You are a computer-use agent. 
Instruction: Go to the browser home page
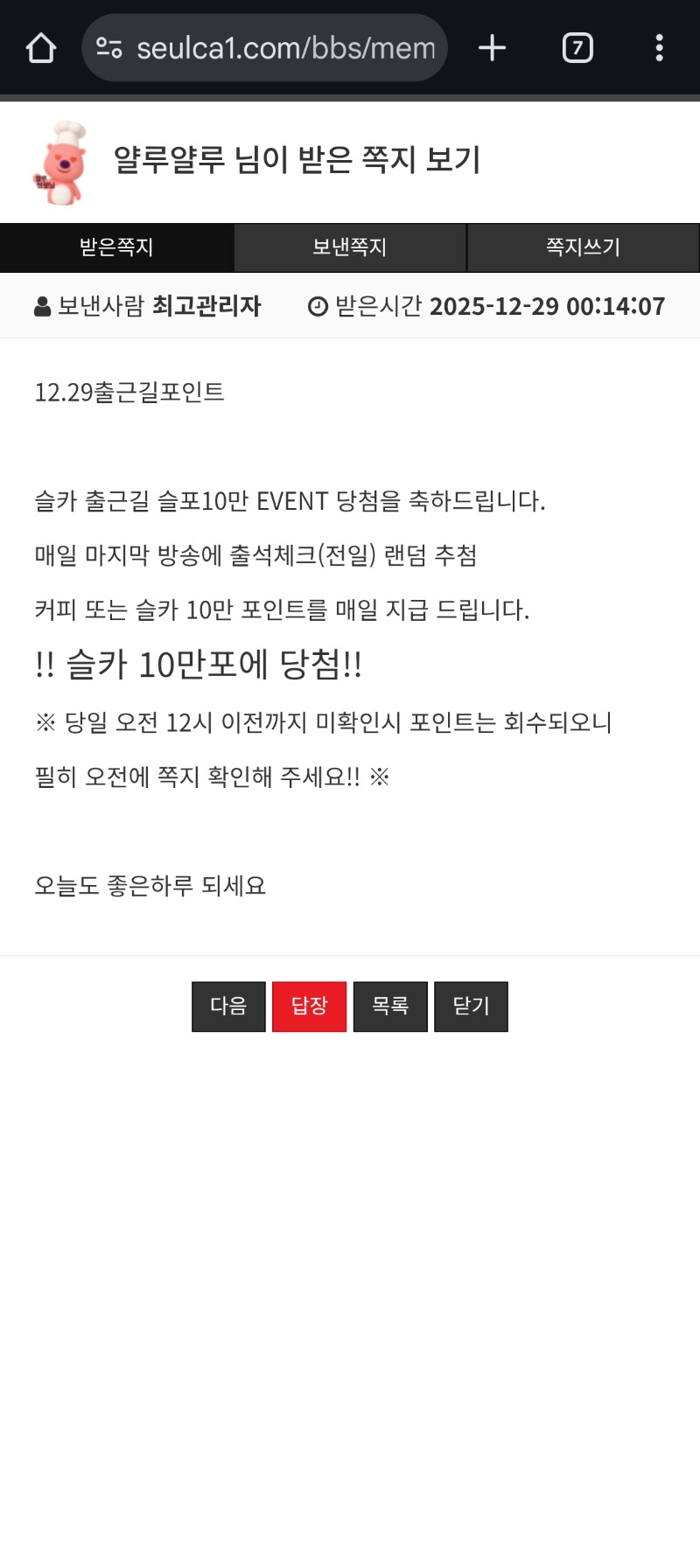point(41,48)
